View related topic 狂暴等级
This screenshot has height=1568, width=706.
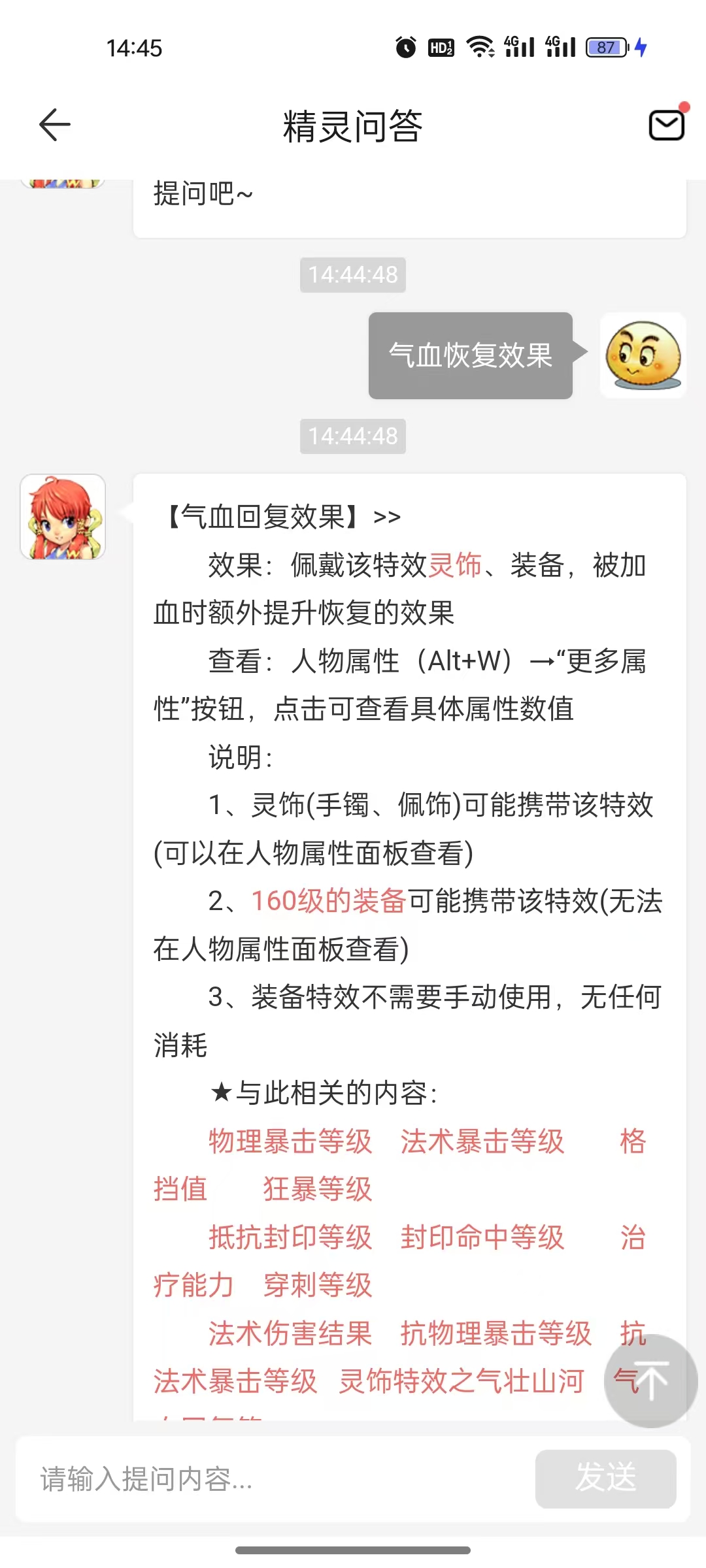[x=318, y=1189]
